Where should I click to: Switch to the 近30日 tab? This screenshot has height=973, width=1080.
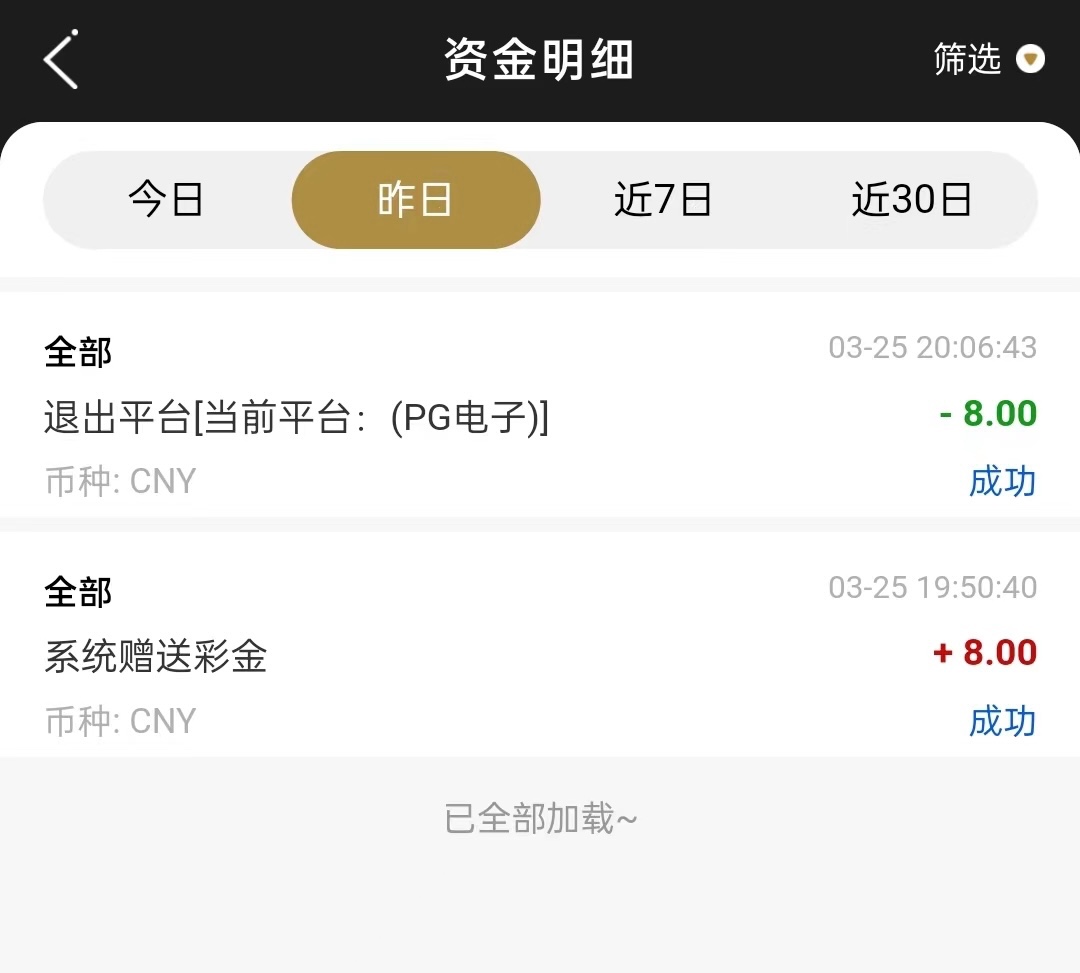pyautogui.click(x=911, y=200)
